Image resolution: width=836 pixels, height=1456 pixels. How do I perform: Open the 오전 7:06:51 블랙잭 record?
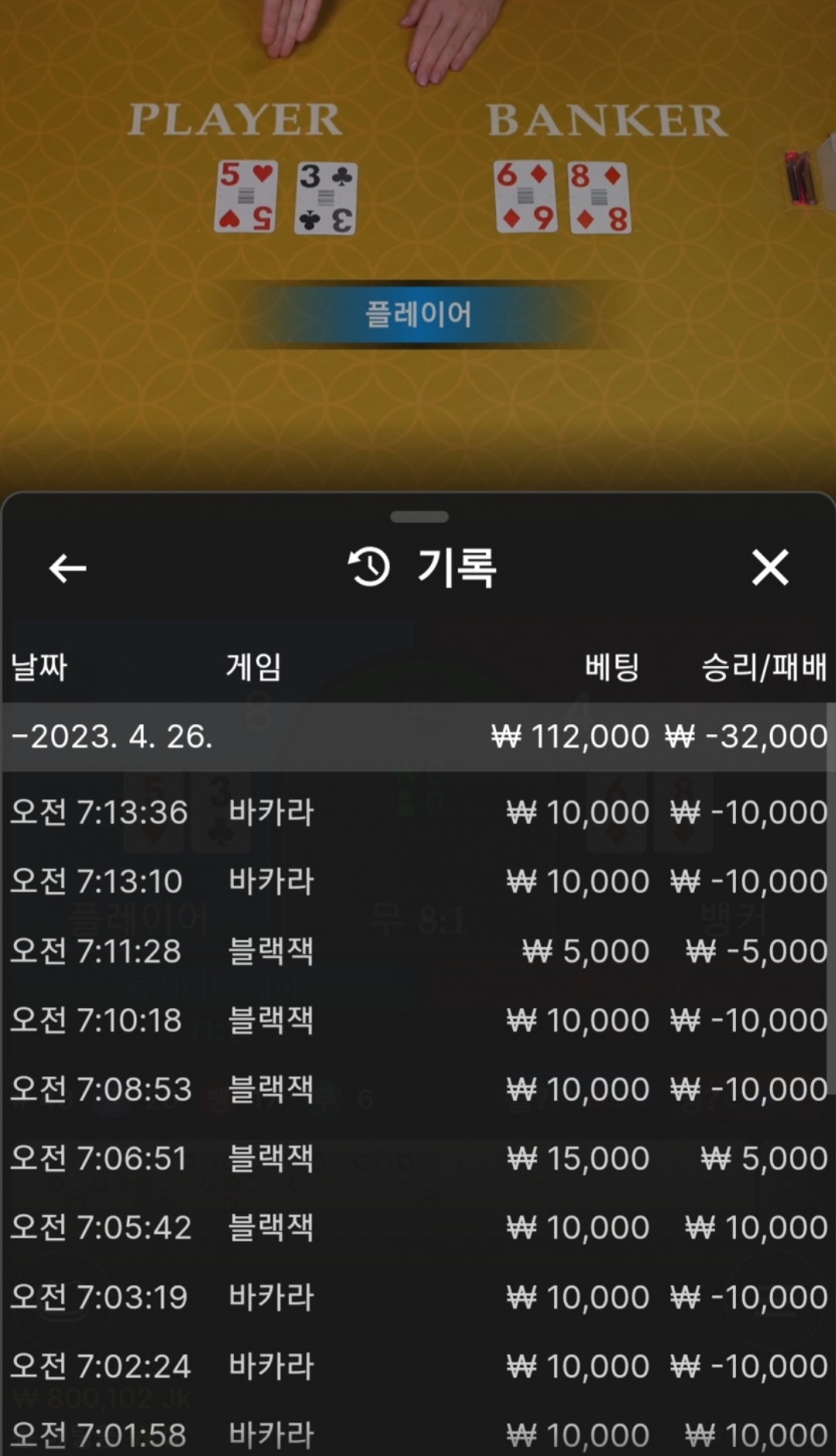(x=418, y=1159)
